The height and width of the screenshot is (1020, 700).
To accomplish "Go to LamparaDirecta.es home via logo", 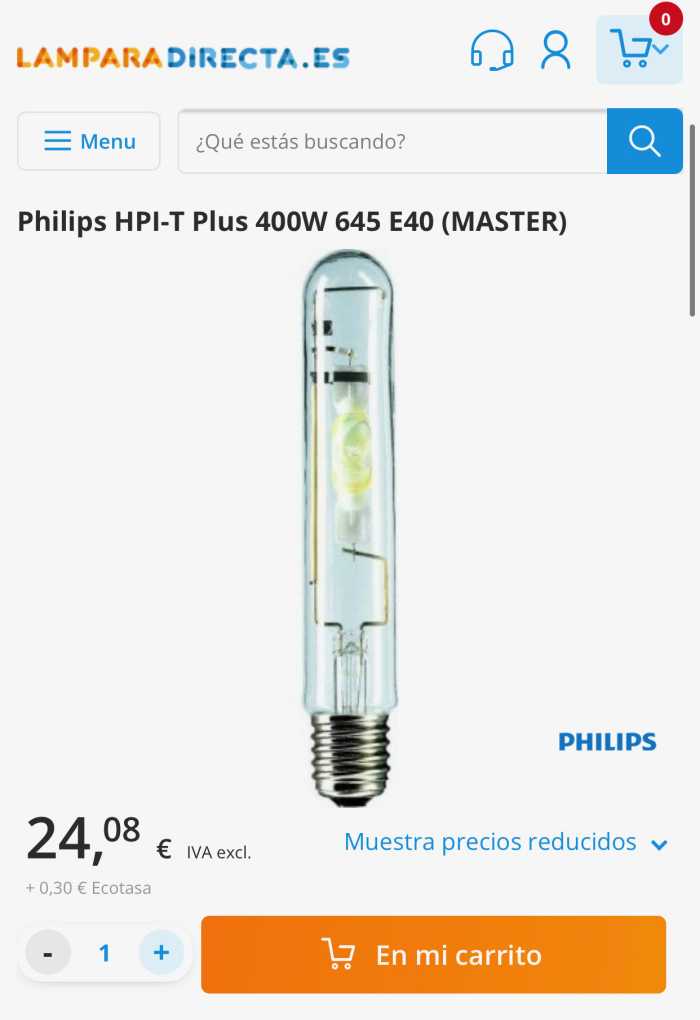I will [183, 57].
